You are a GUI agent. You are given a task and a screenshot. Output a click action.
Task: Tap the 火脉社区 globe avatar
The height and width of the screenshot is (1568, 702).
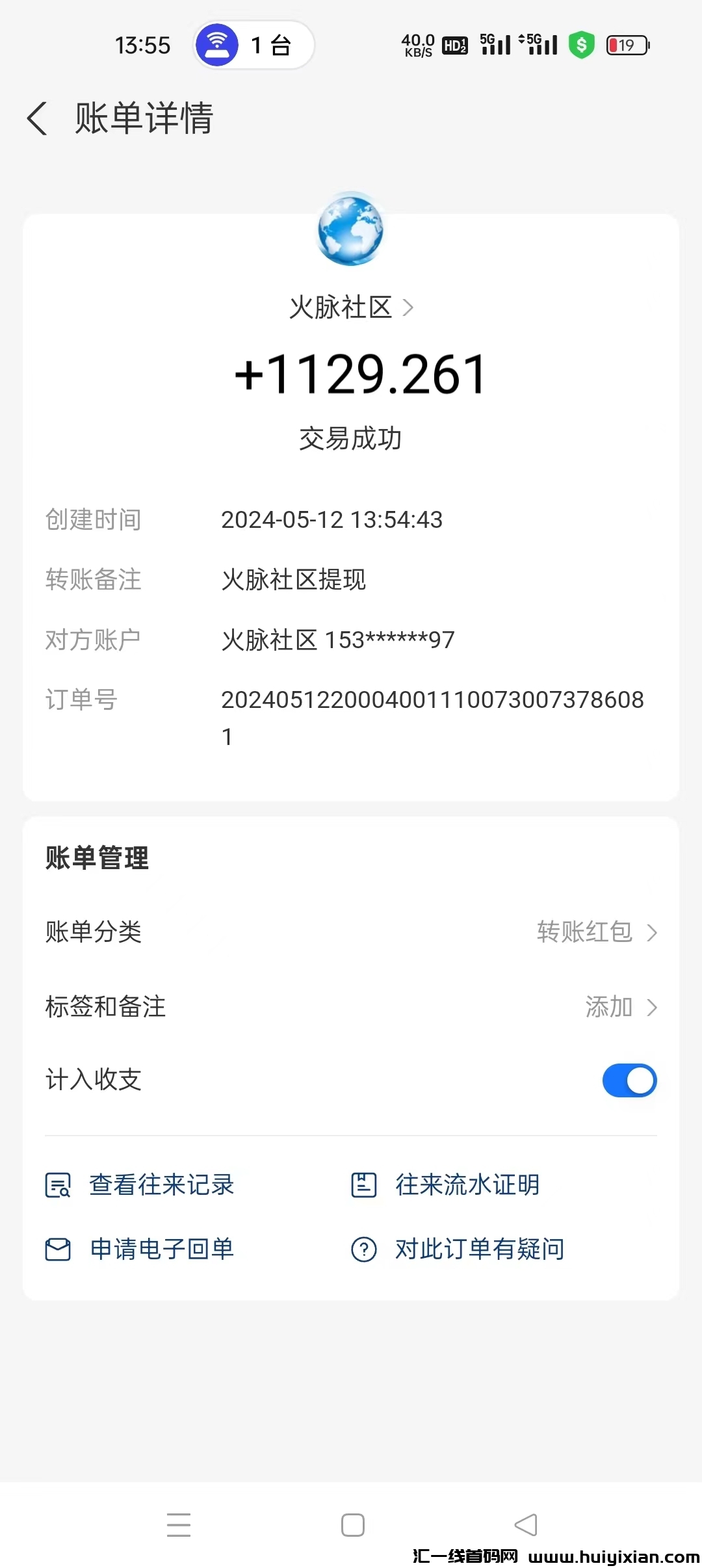[x=350, y=231]
